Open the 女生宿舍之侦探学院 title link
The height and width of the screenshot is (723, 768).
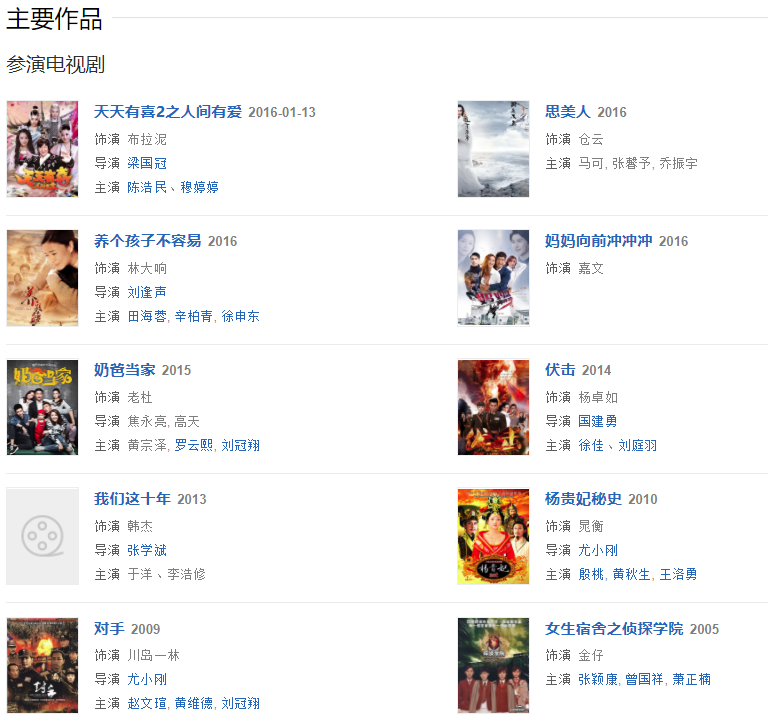614,629
